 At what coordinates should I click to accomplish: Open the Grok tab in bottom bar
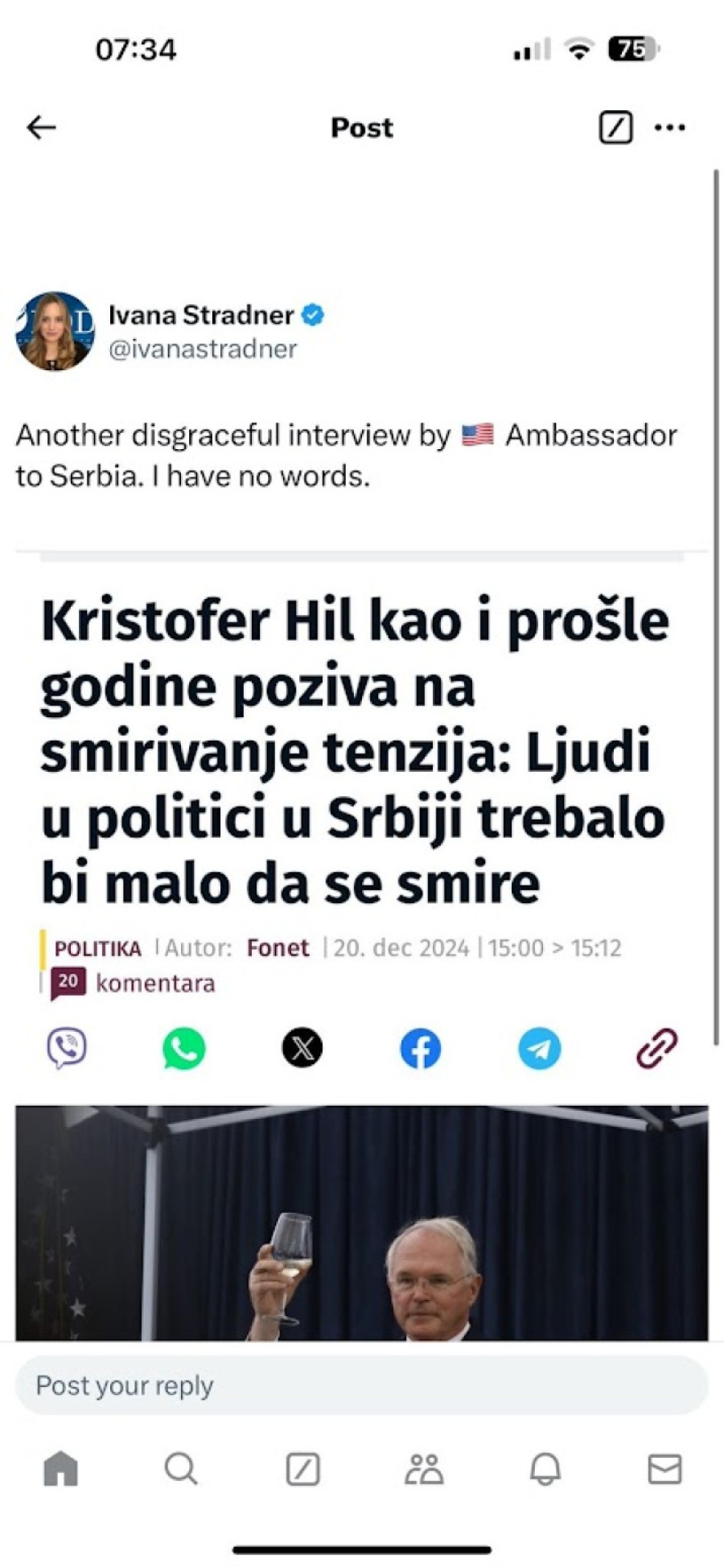[x=302, y=1469]
